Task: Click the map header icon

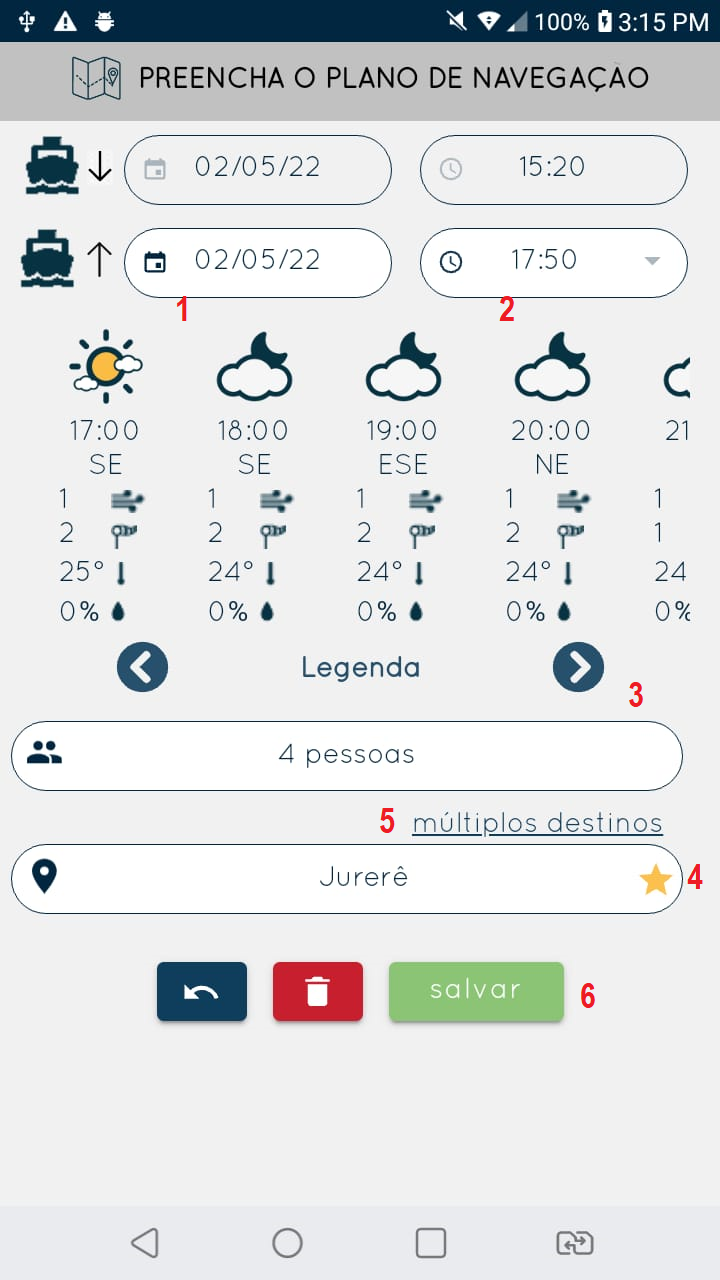Action: (x=95, y=77)
